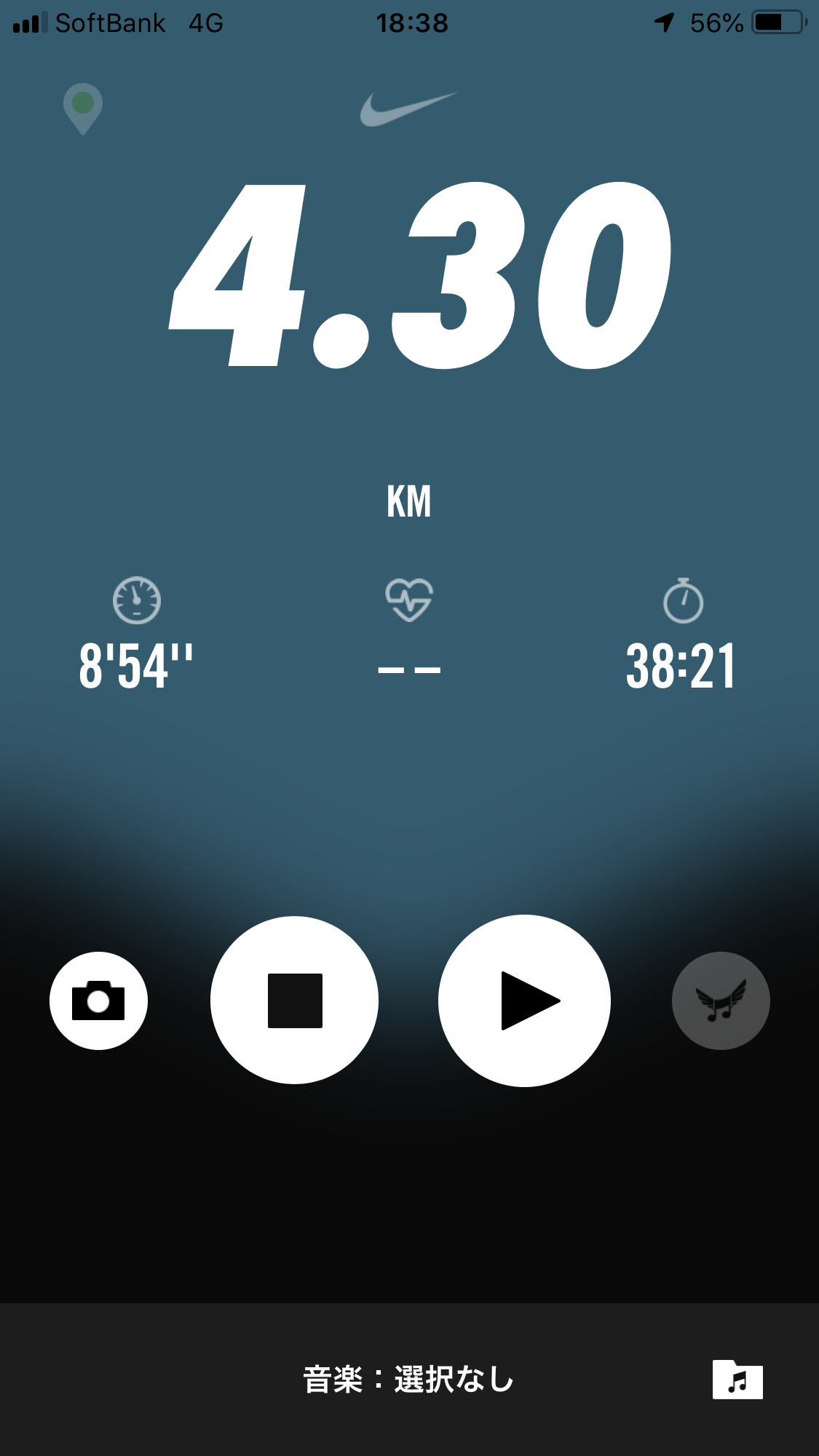Tap the pace metric 8'54''
The image size is (819, 1456).
pos(136,665)
